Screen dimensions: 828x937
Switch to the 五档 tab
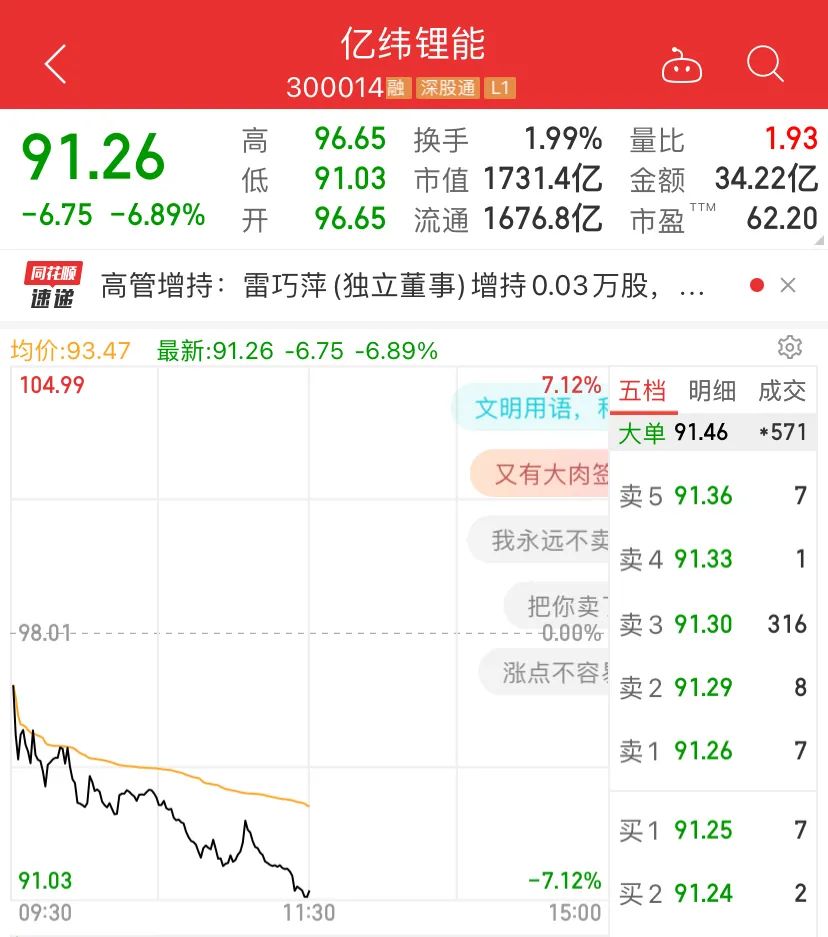[643, 391]
